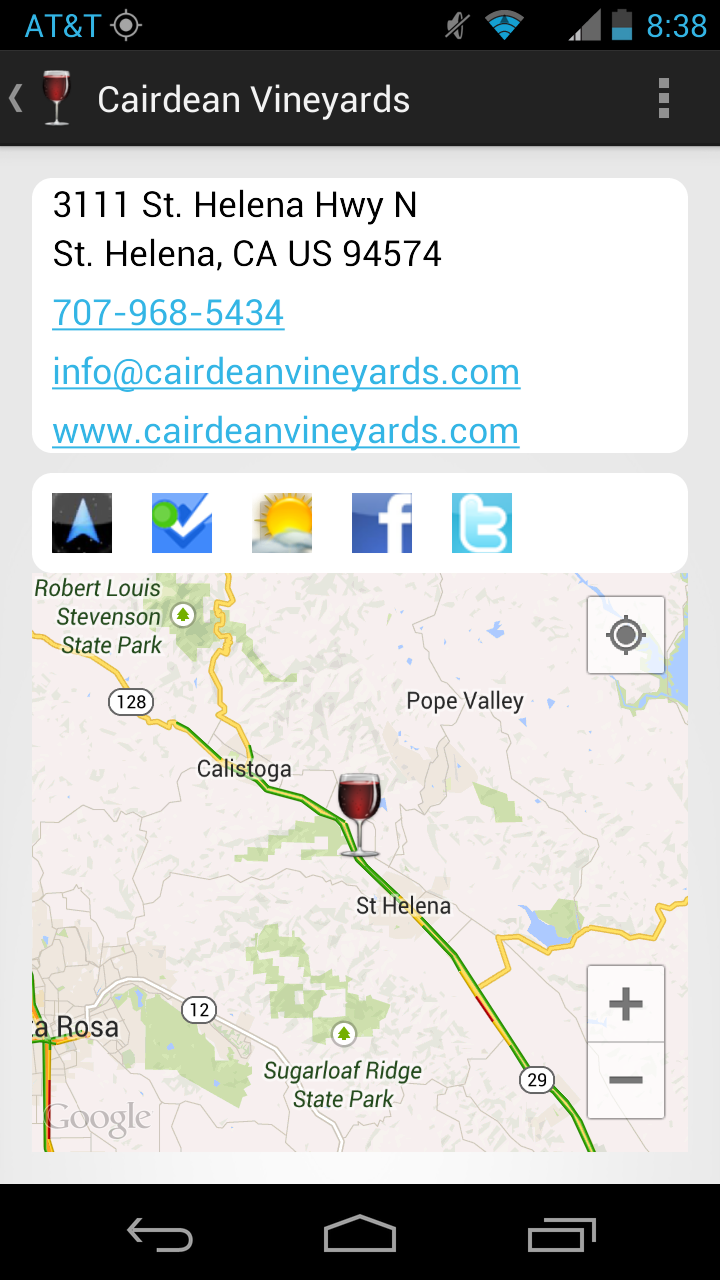
Task: Start navigation with the blue arrow icon
Action: (x=82, y=523)
